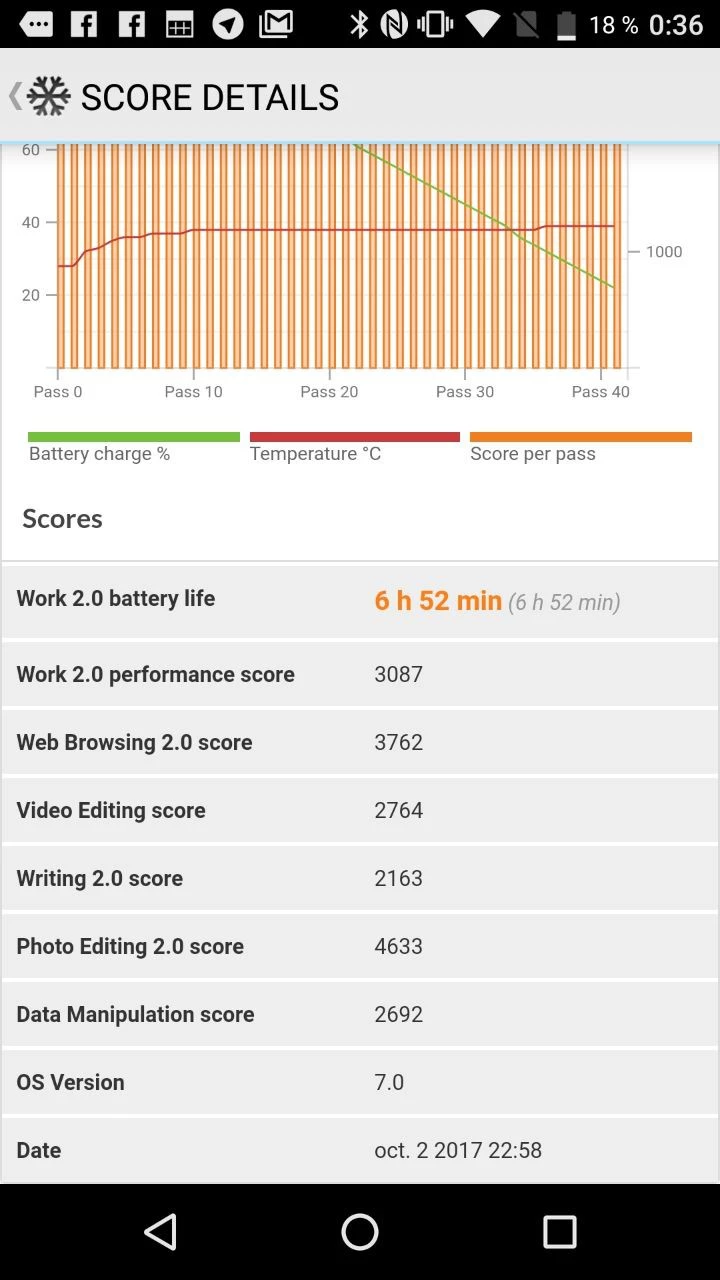This screenshot has height=1280, width=720.
Task: Select the first Facebook notification icon
Action: 85,23
